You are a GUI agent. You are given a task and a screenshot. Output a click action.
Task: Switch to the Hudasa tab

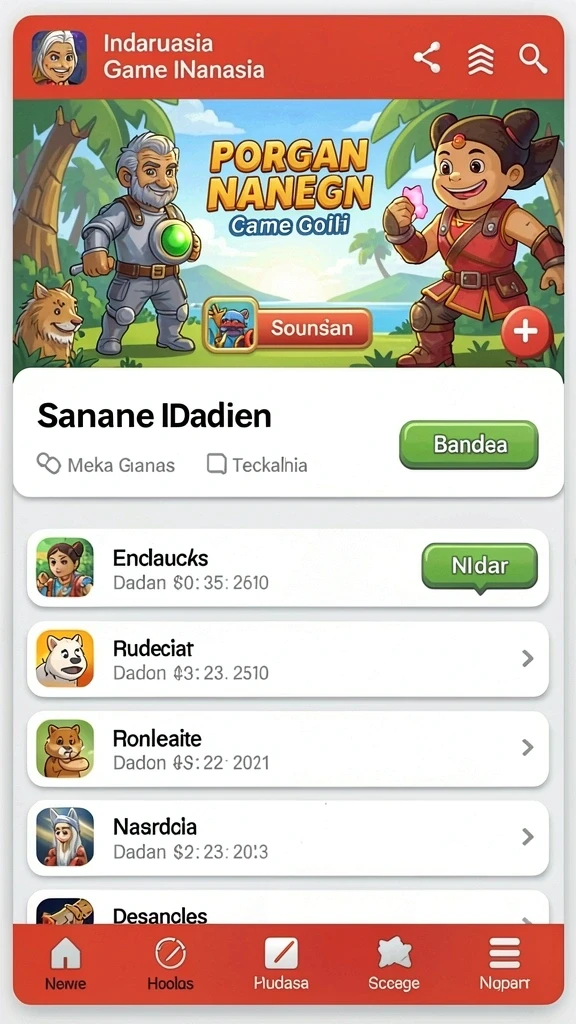(281, 963)
